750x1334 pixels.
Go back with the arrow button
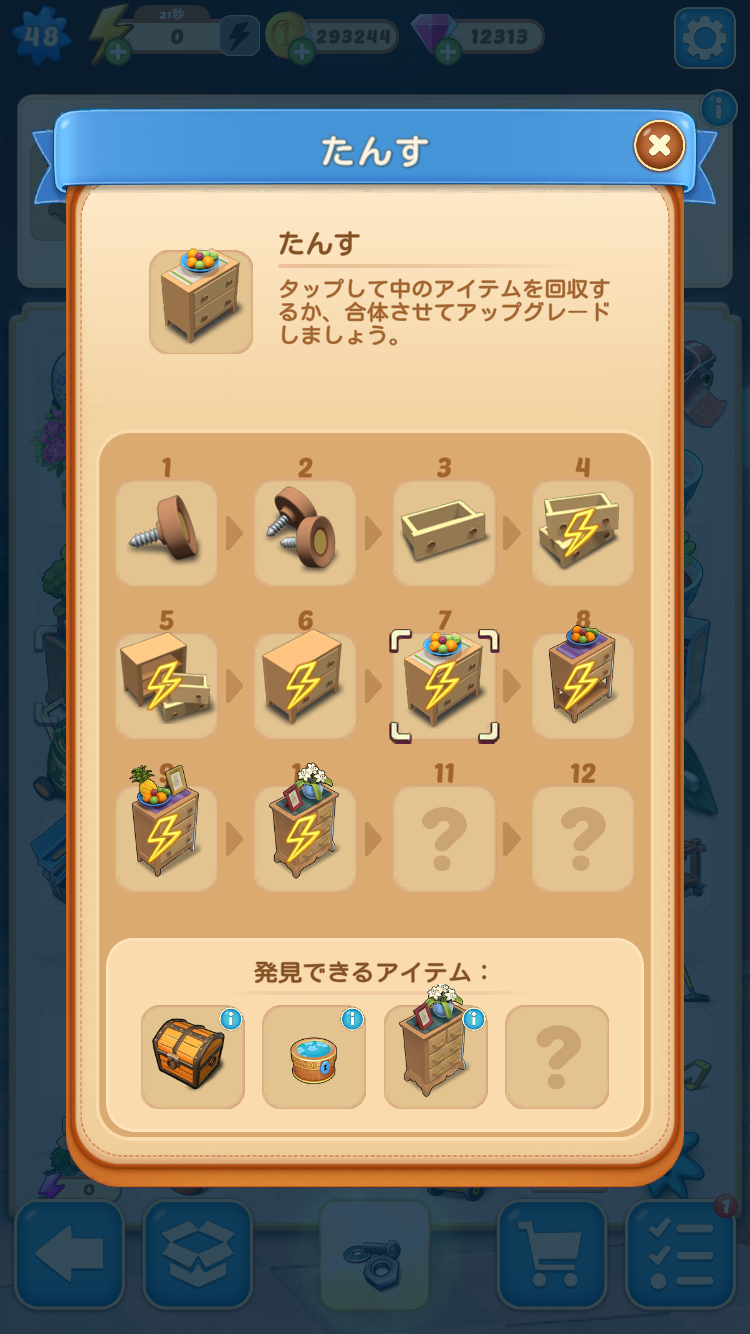70,1254
